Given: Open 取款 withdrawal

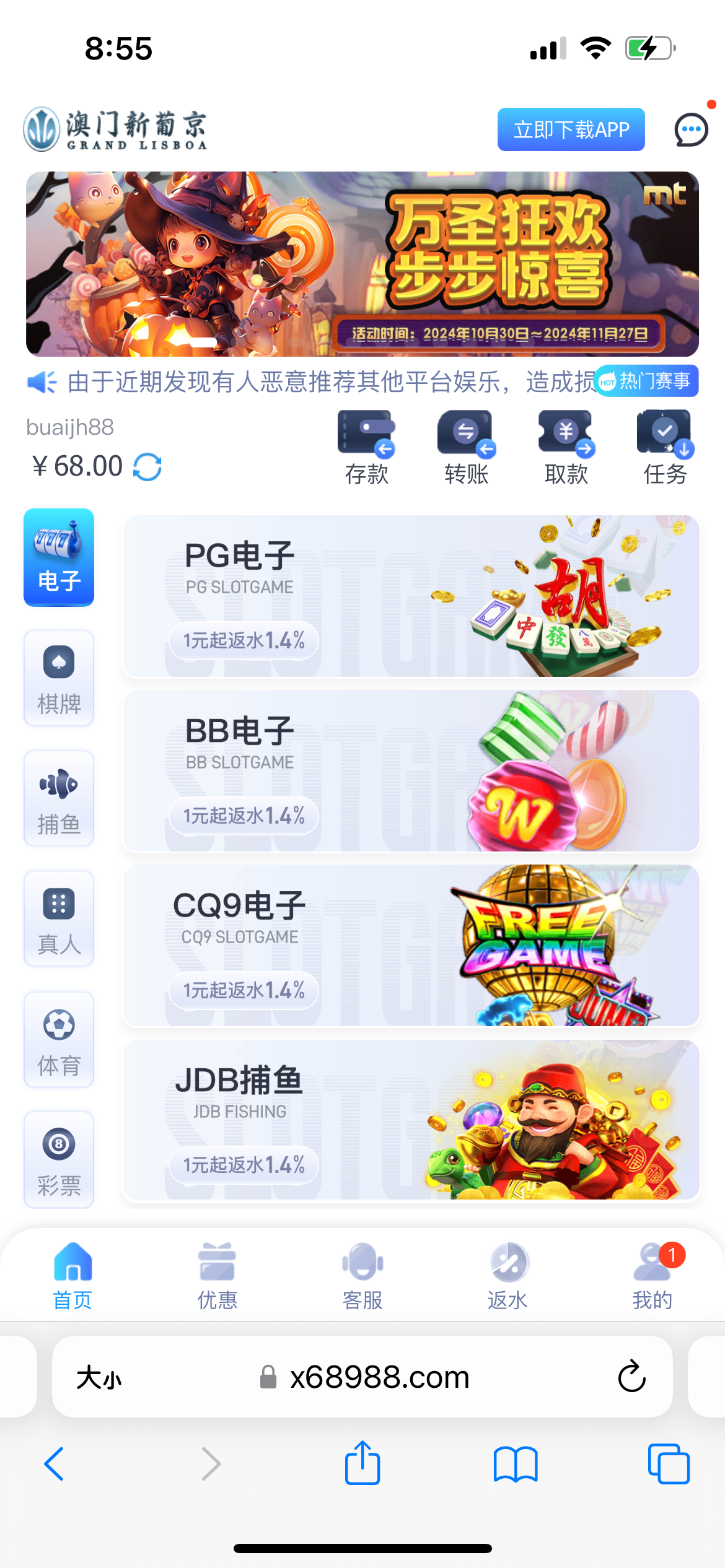Looking at the screenshot, I should click(566, 447).
